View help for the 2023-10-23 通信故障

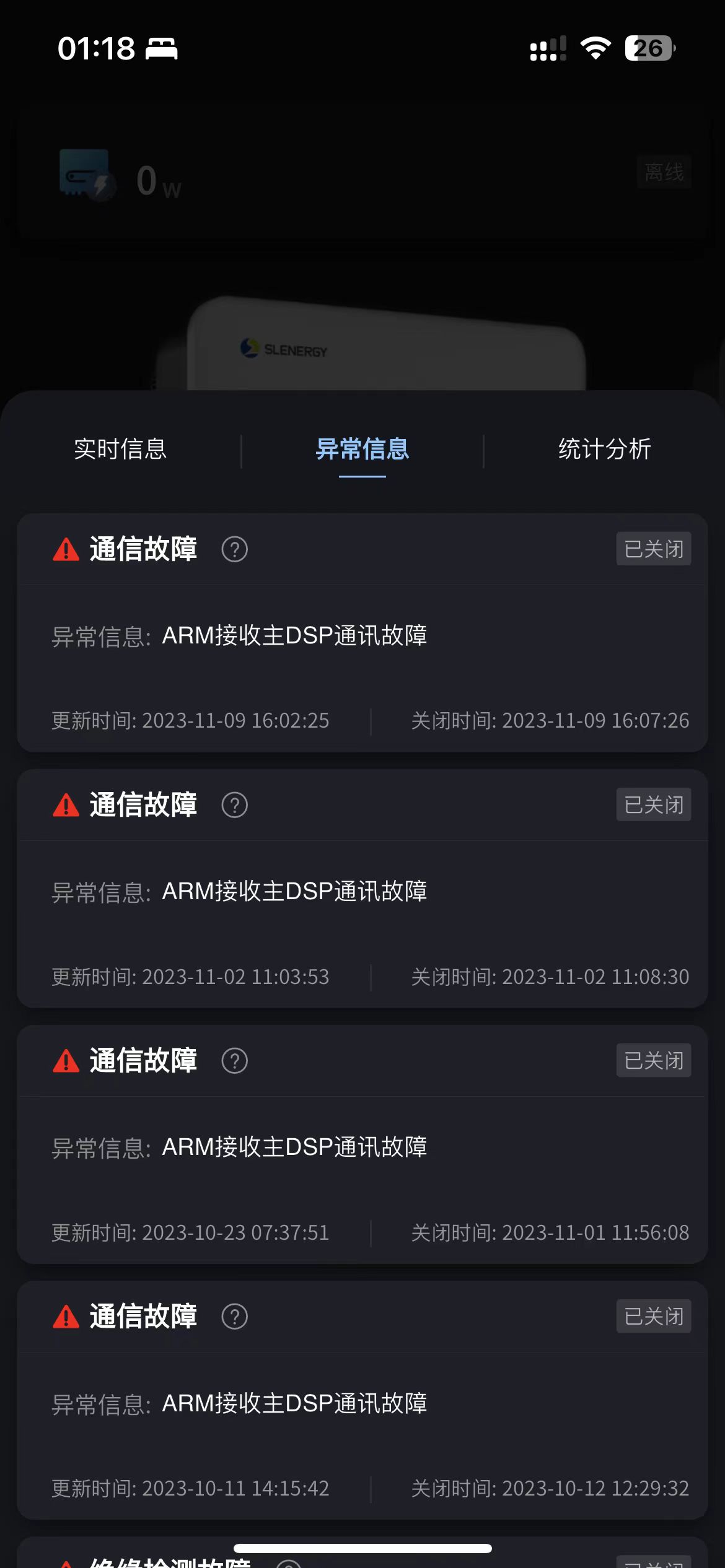(x=235, y=1061)
